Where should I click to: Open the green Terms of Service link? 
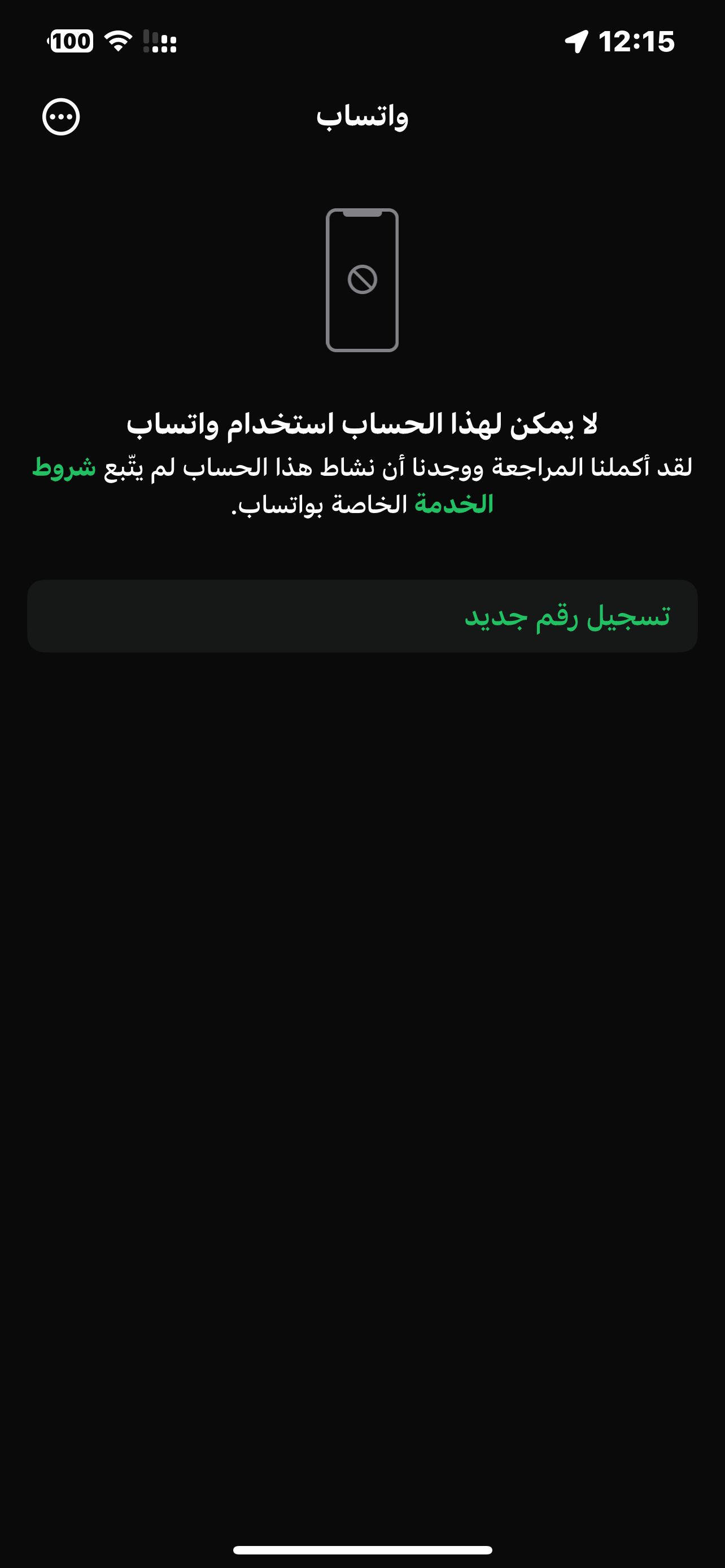pyautogui.click(x=64, y=467)
